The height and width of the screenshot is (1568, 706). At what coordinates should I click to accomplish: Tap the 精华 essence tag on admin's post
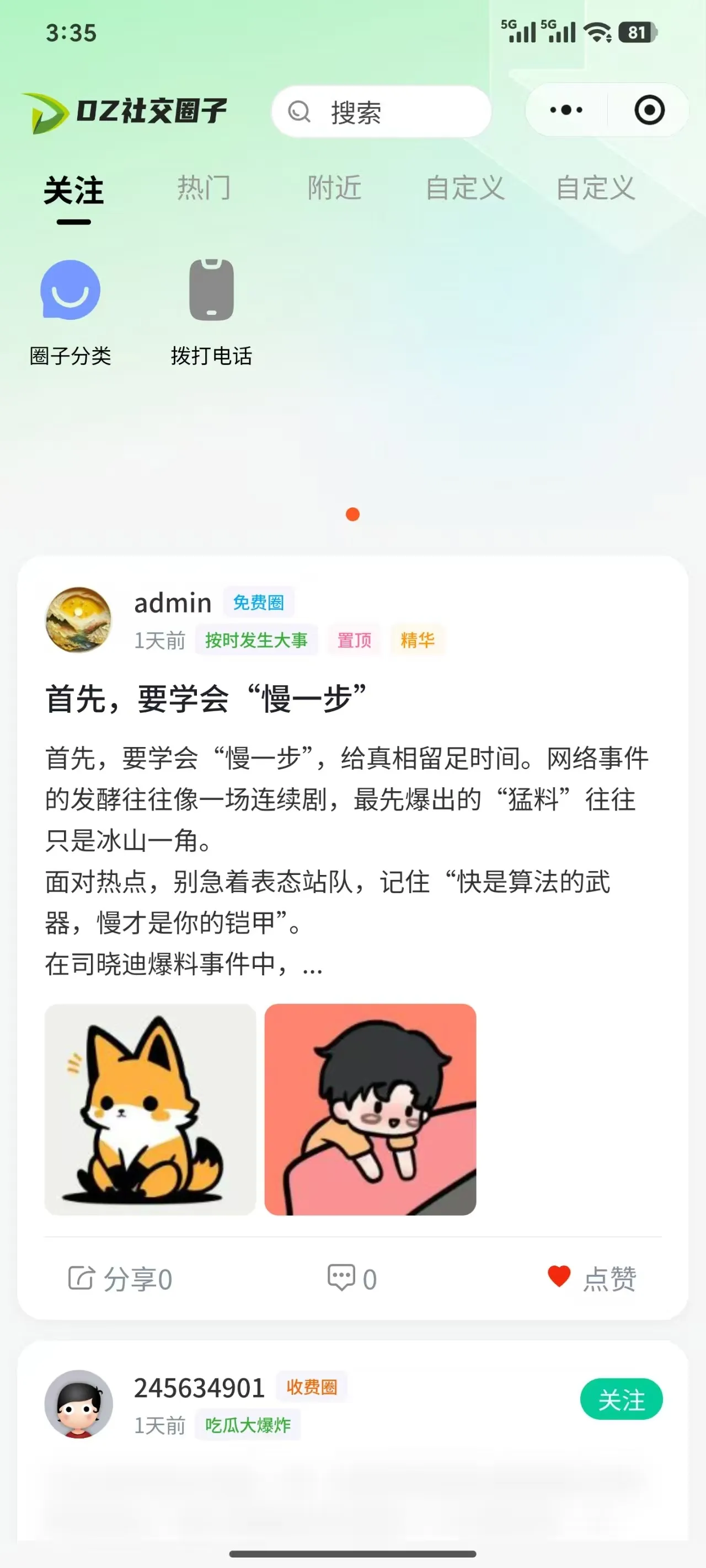click(418, 640)
